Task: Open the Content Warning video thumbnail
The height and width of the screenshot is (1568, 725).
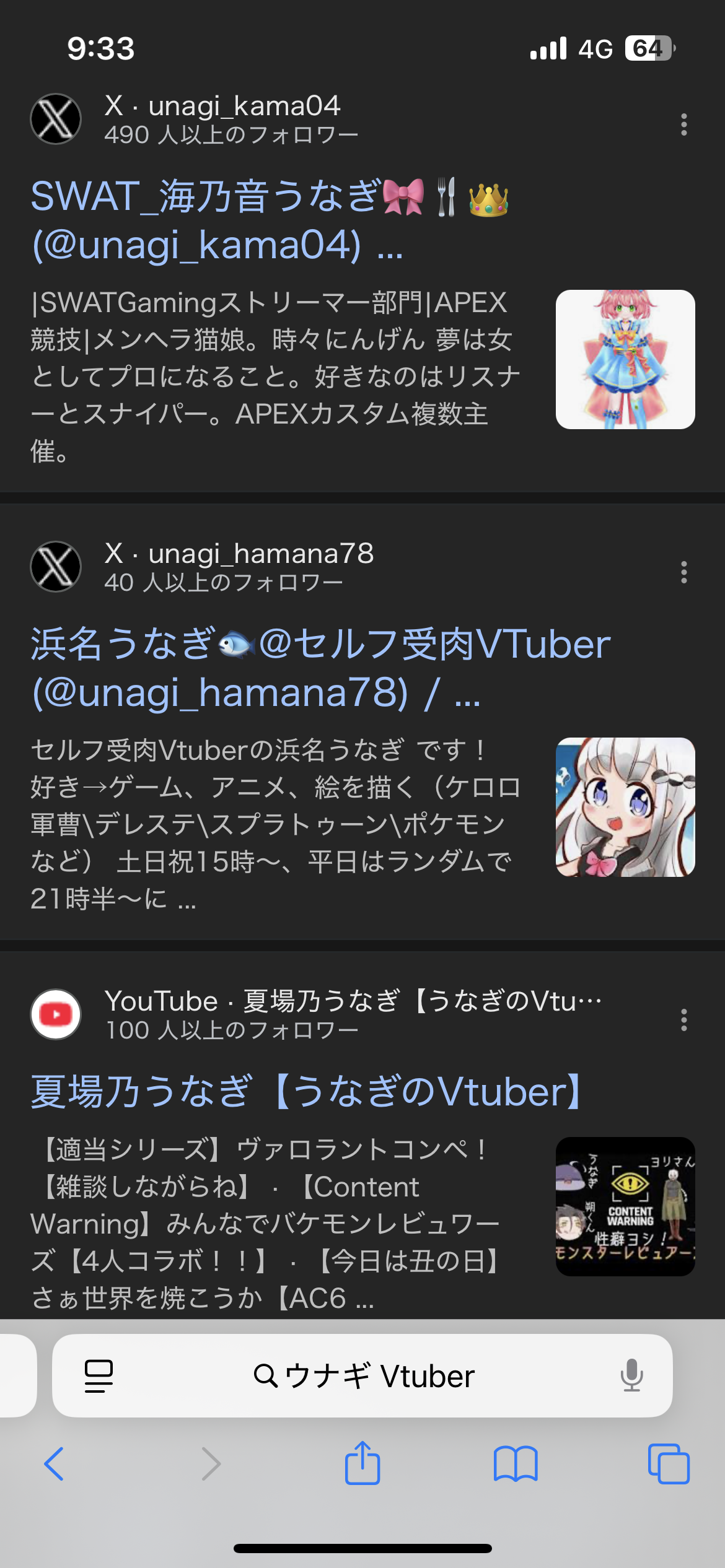Action: click(625, 1206)
